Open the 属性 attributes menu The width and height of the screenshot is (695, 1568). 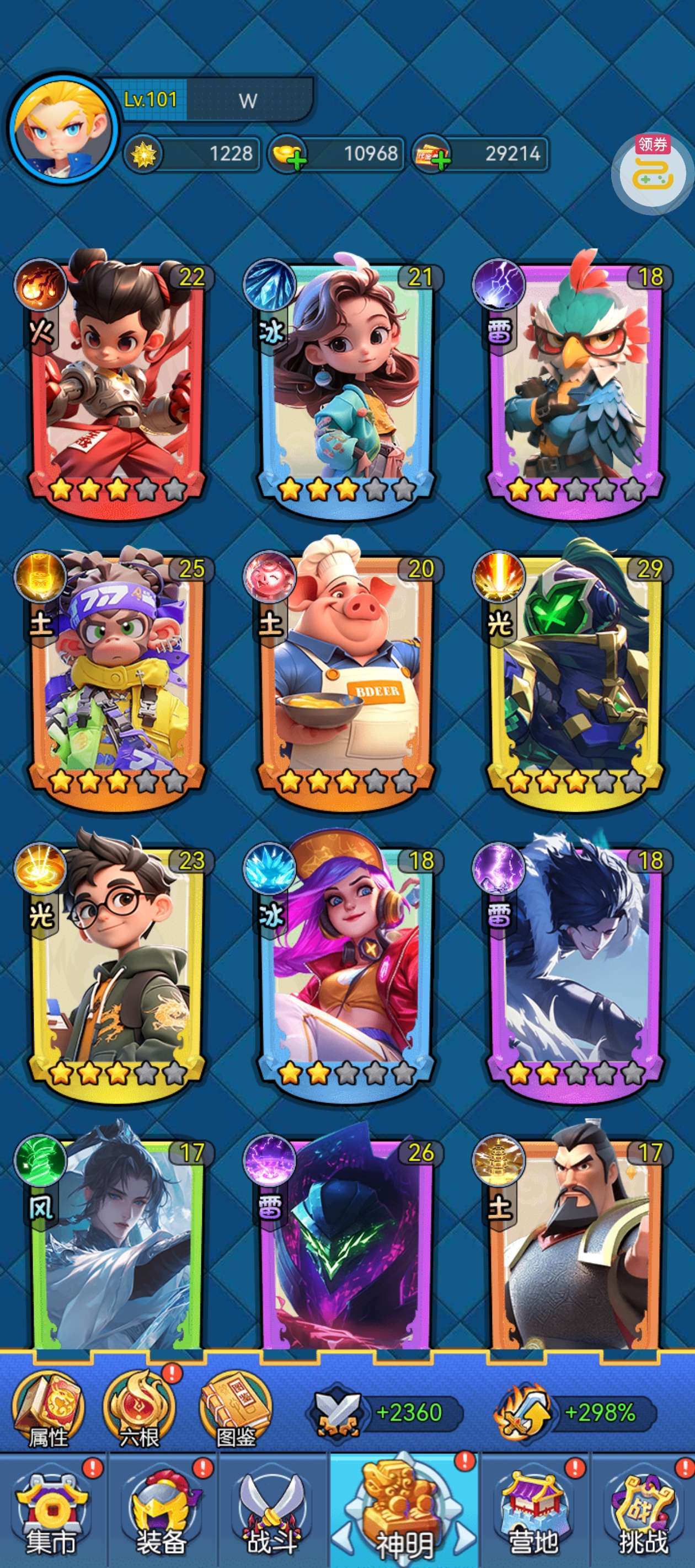pyautogui.click(x=48, y=1410)
